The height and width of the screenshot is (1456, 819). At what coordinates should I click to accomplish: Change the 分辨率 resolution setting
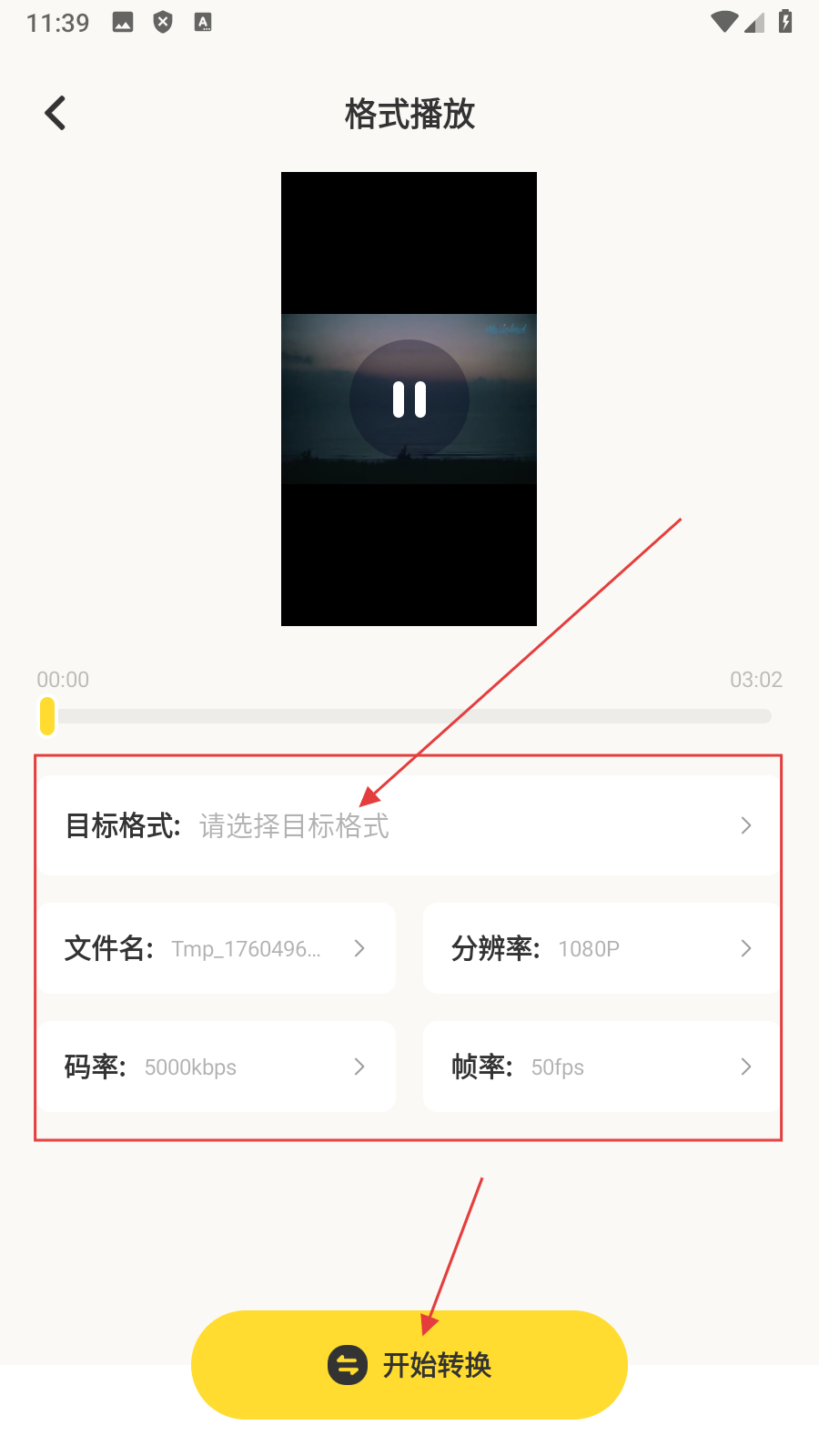point(601,948)
